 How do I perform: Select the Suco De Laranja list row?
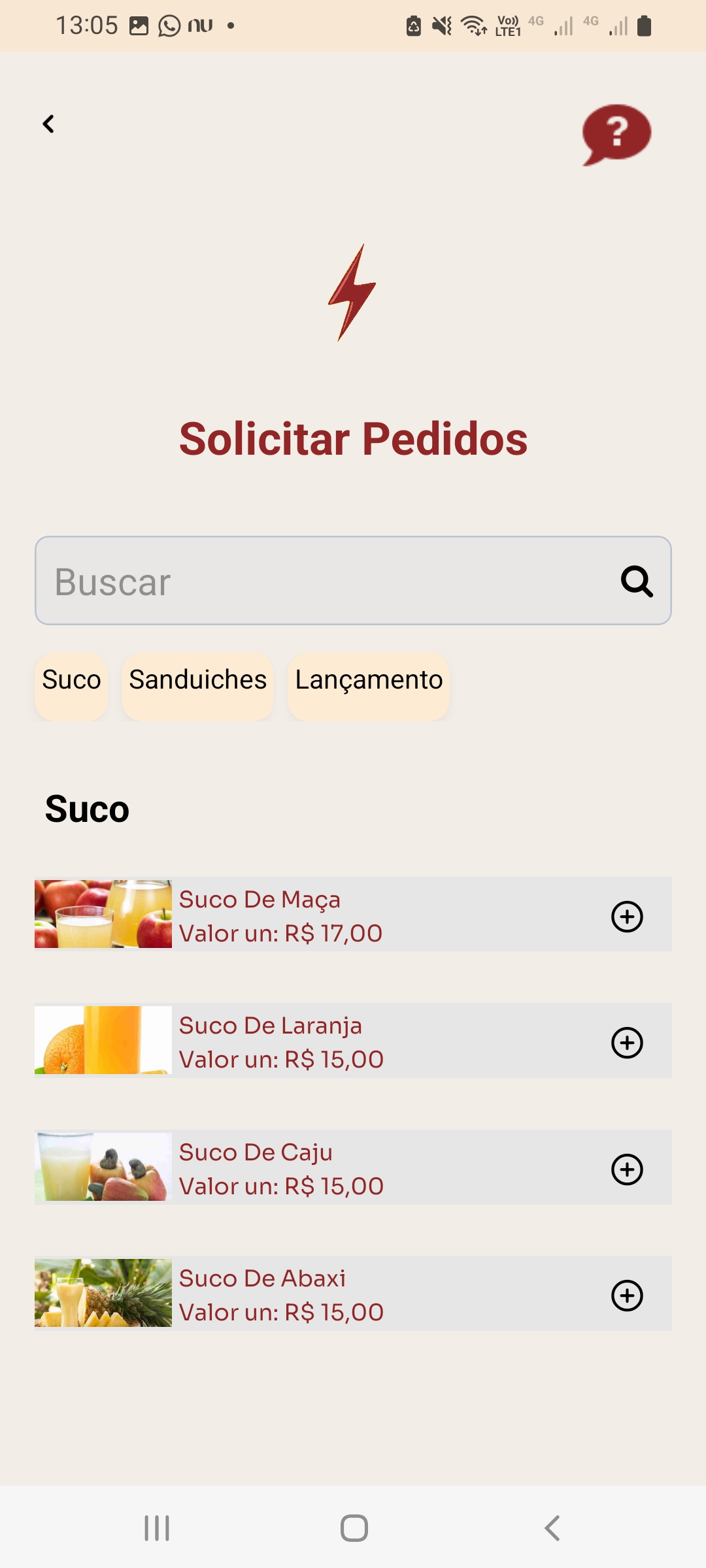(x=353, y=1041)
